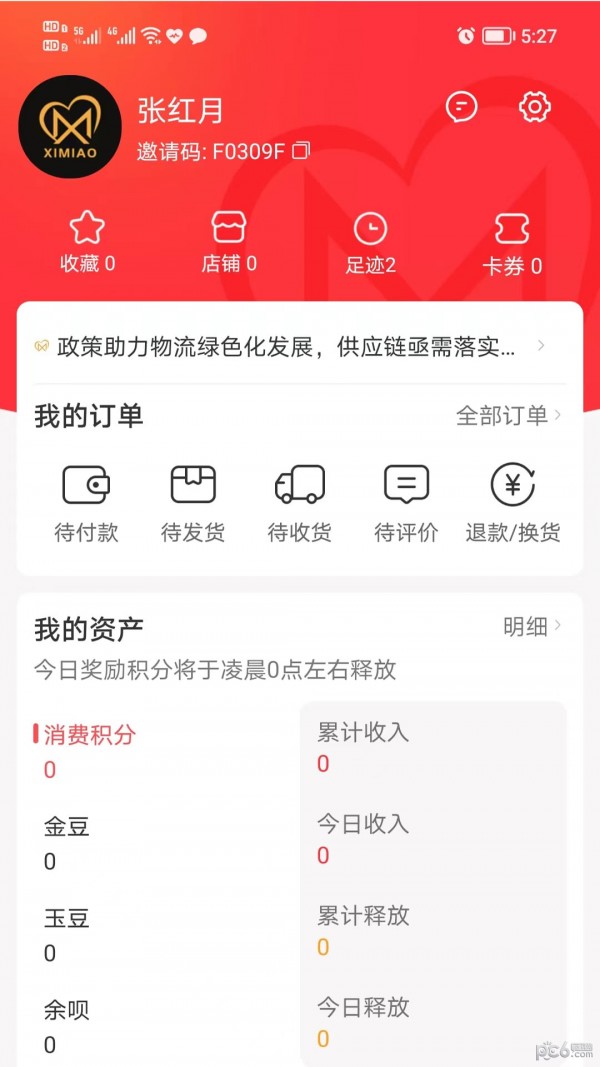600x1067 pixels.
Task: View 足迹 browsing history
Action: 371,243
